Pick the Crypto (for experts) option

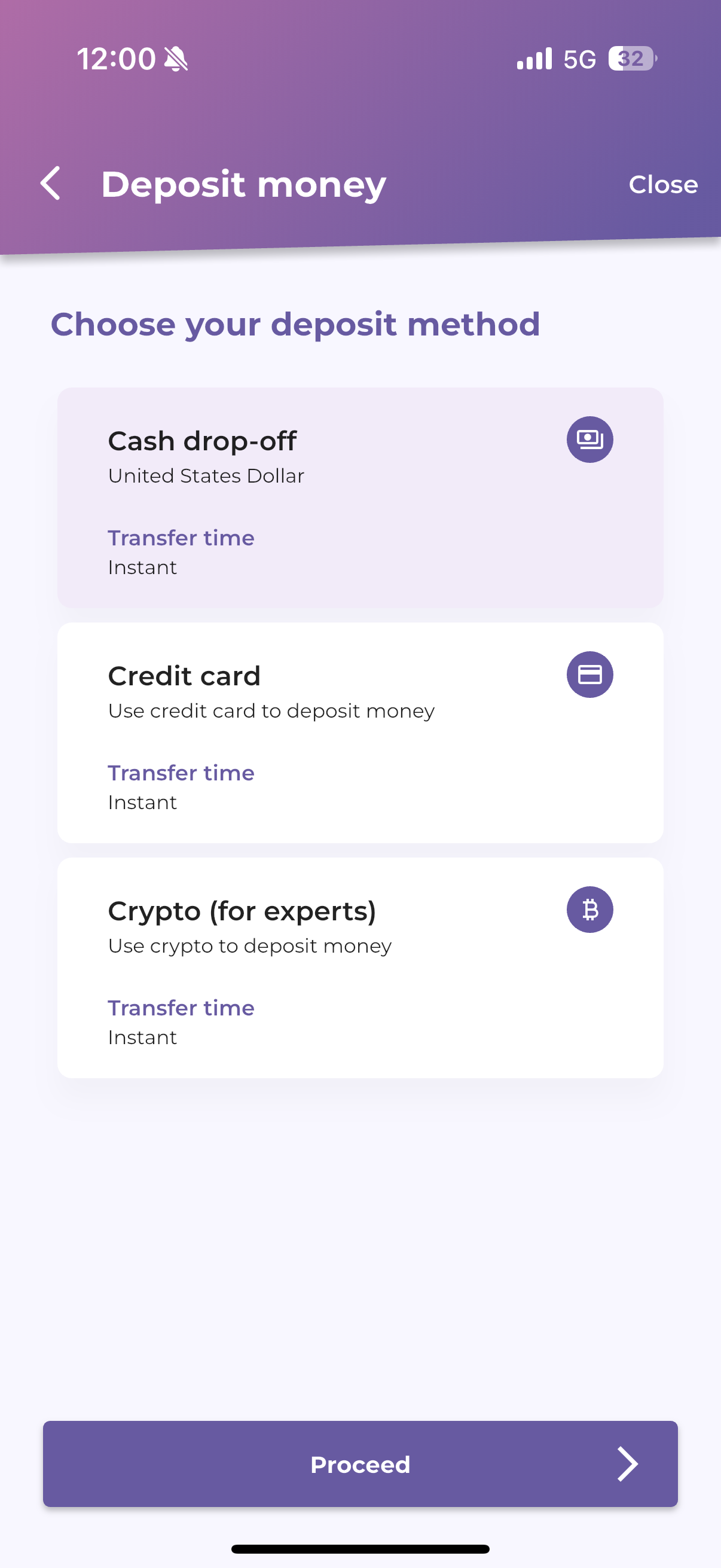360,967
